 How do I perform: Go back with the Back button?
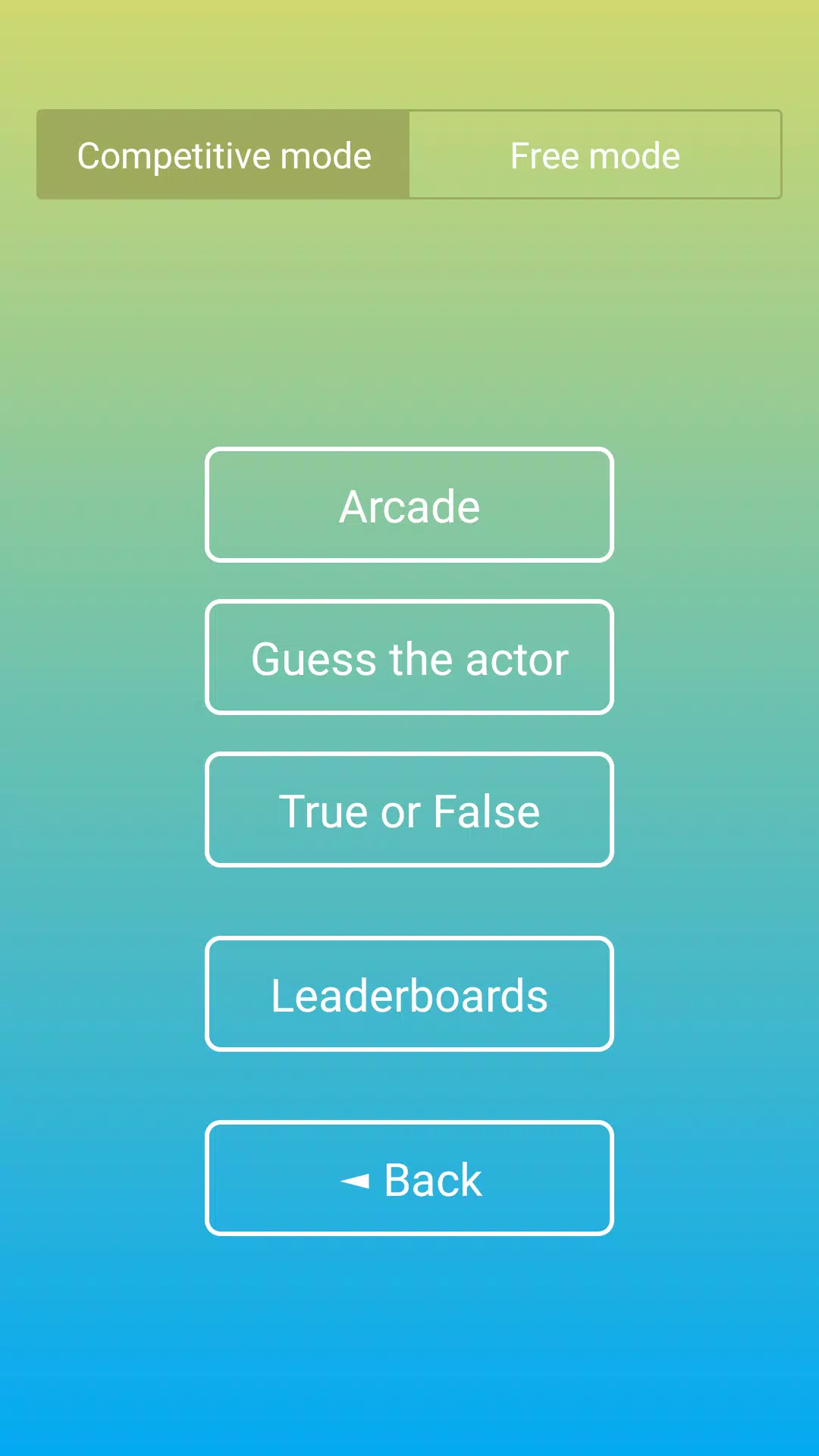[x=409, y=1178]
